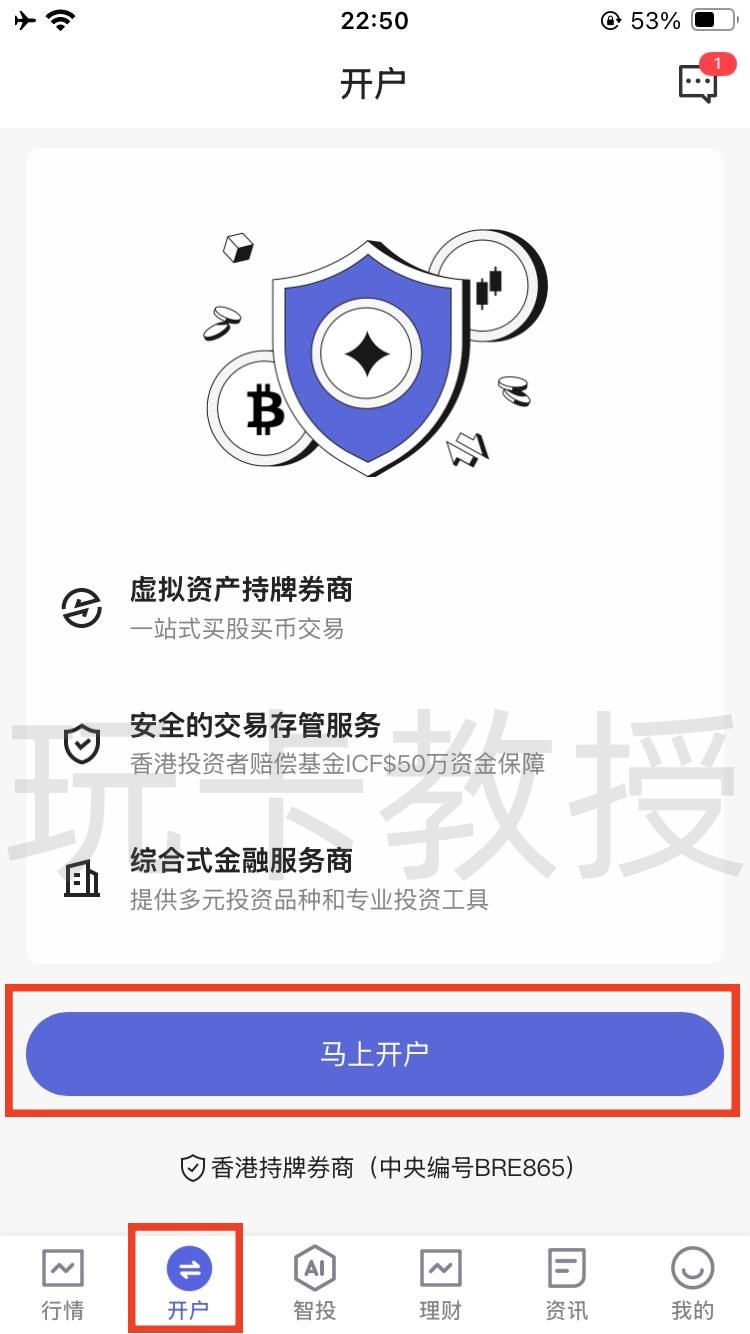Switch to the 行情 tab

[63, 1283]
